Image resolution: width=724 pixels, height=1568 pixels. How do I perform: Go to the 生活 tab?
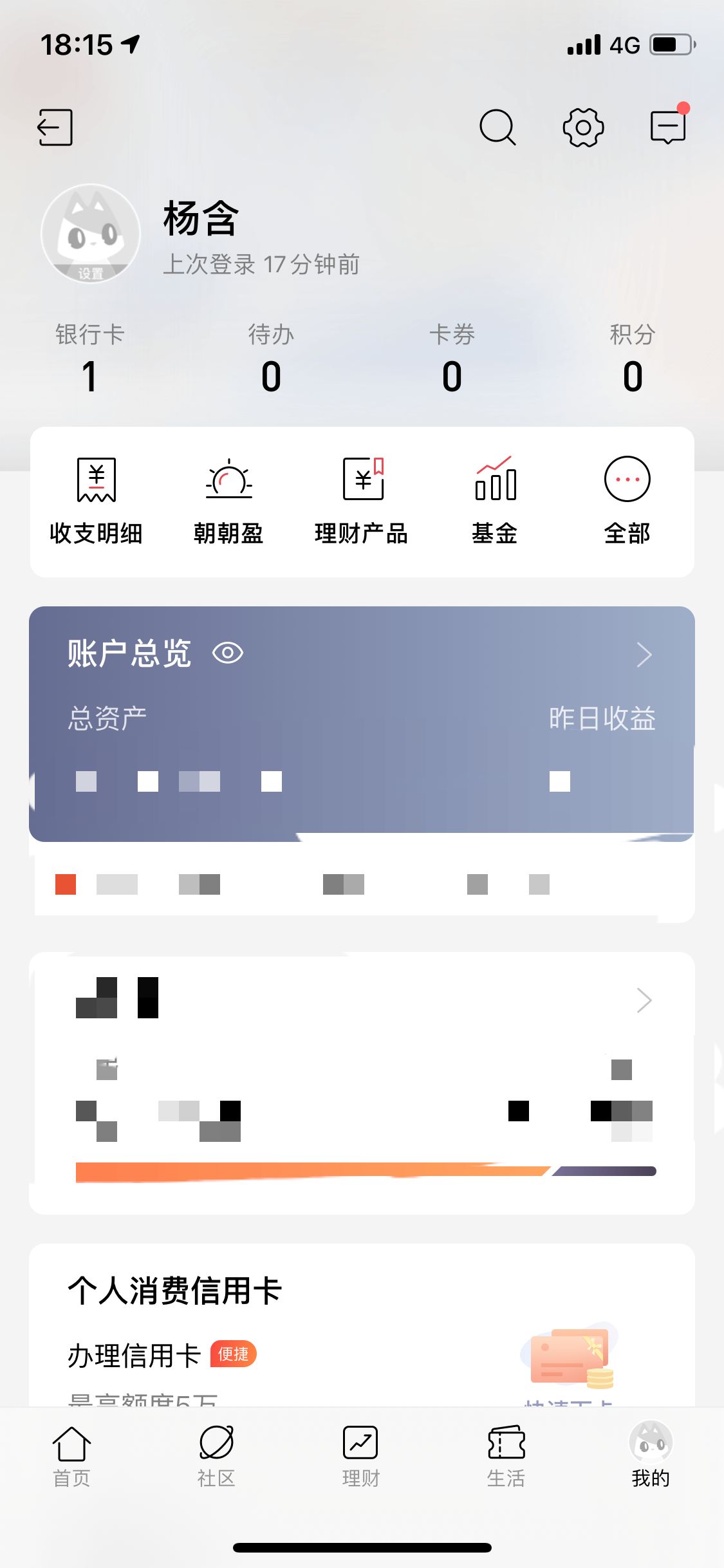[x=506, y=1456]
